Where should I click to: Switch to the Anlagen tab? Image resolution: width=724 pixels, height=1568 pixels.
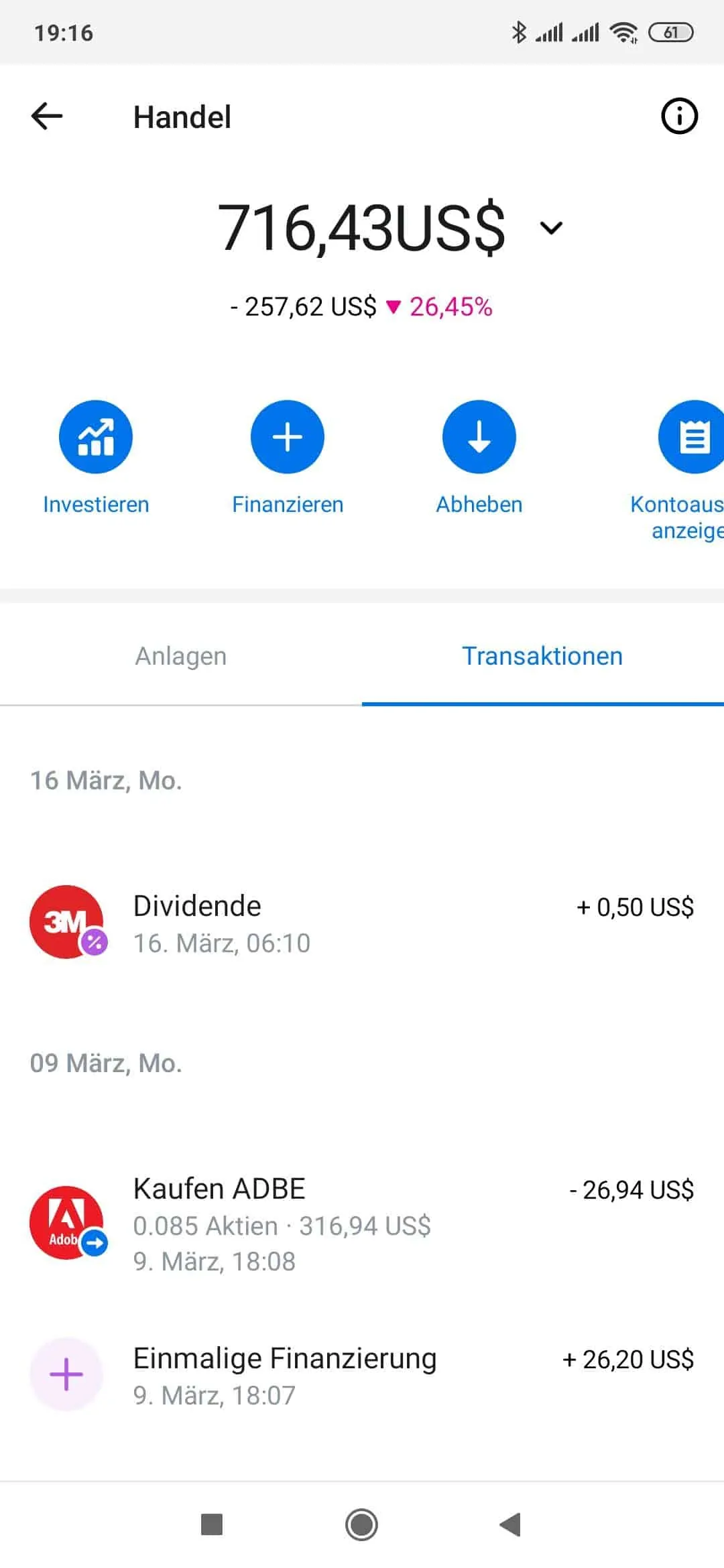point(181,656)
